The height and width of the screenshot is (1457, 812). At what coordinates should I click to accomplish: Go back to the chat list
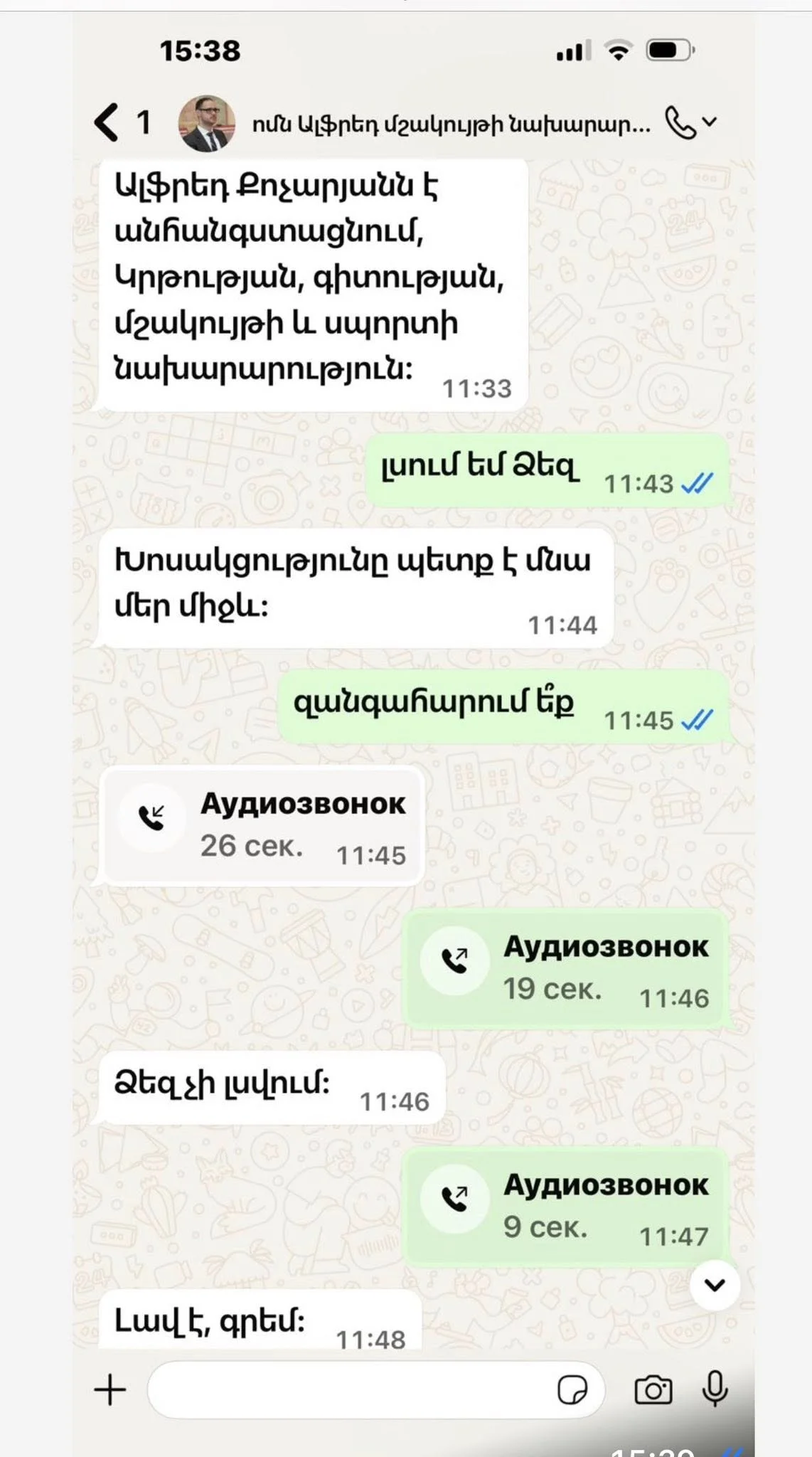click(107, 122)
